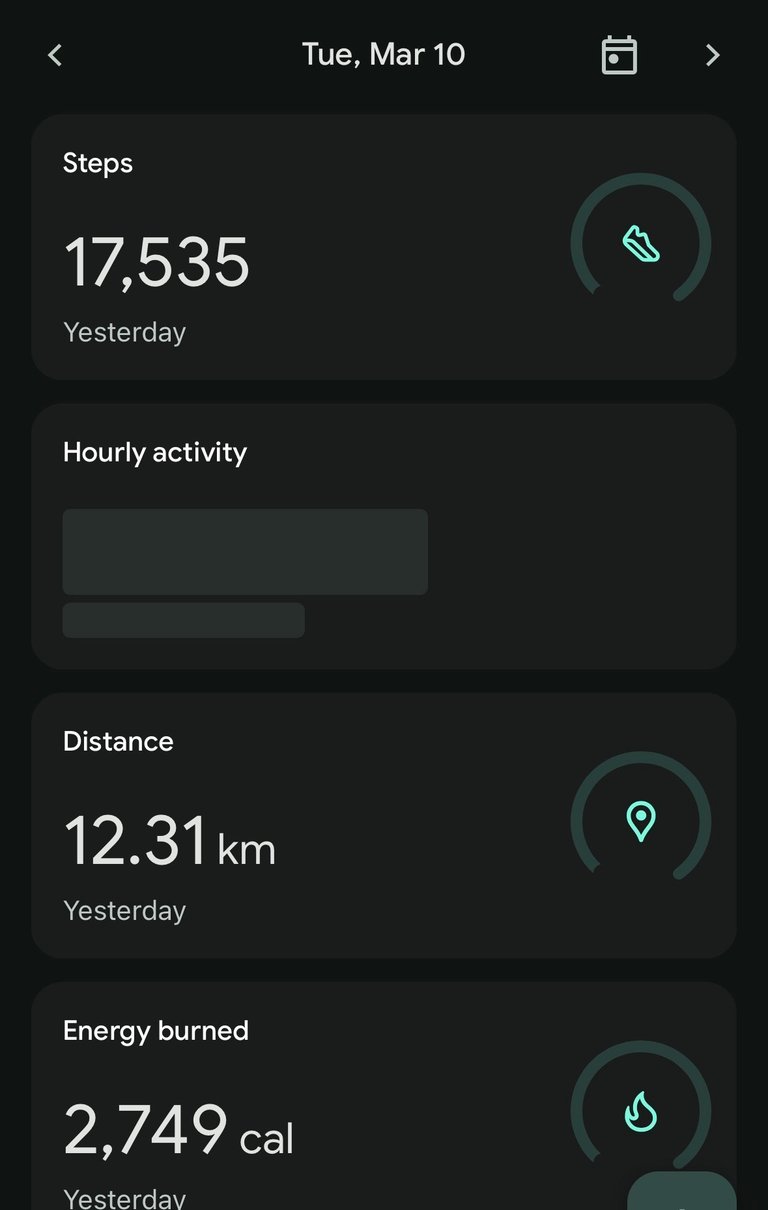This screenshot has height=1210, width=768.
Task: Open the calendar date picker
Action: click(619, 55)
